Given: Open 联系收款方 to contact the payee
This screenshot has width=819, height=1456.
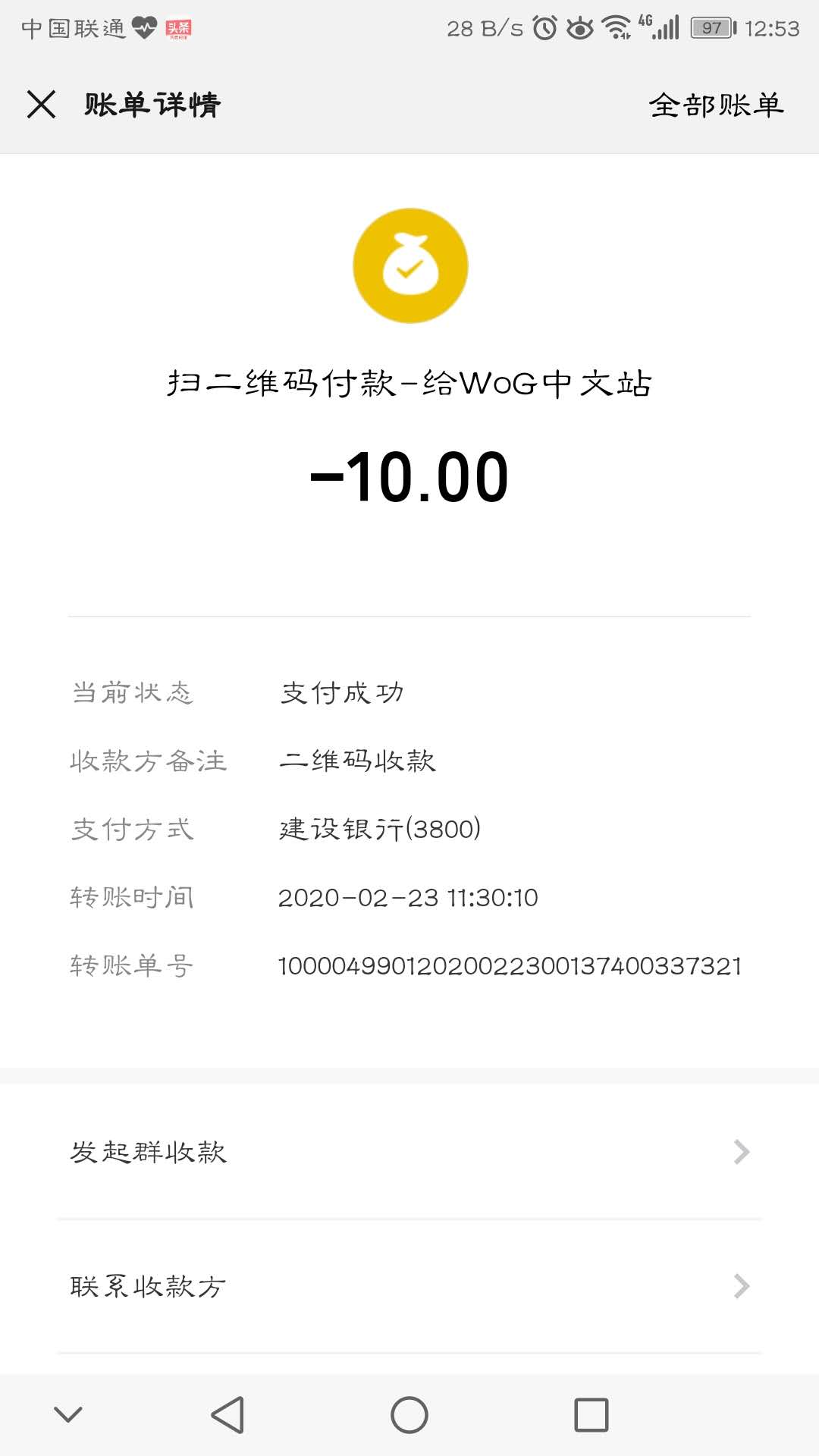Looking at the screenshot, I should tap(409, 1286).
